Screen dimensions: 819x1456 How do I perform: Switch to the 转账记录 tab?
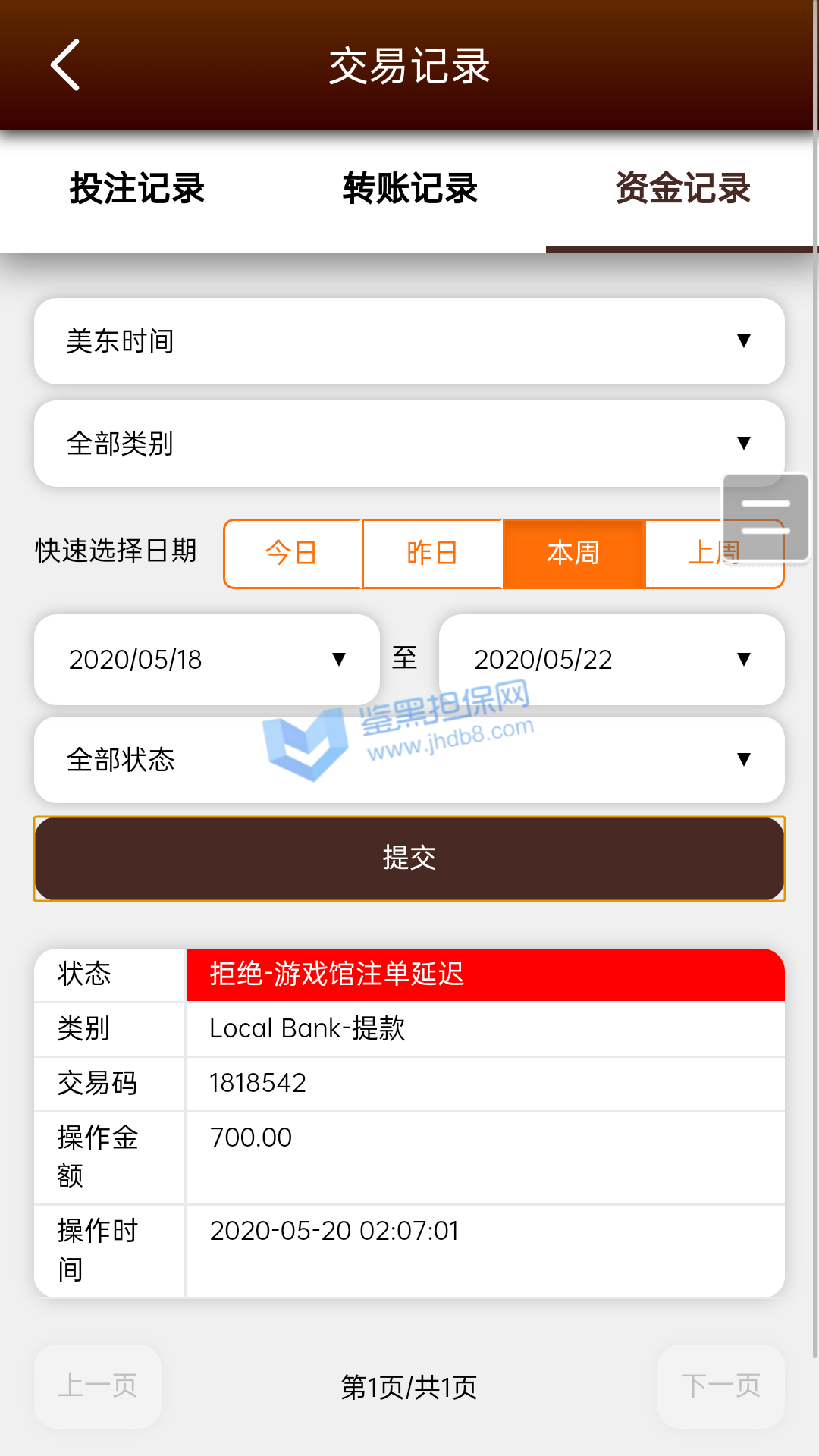coord(409,189)
